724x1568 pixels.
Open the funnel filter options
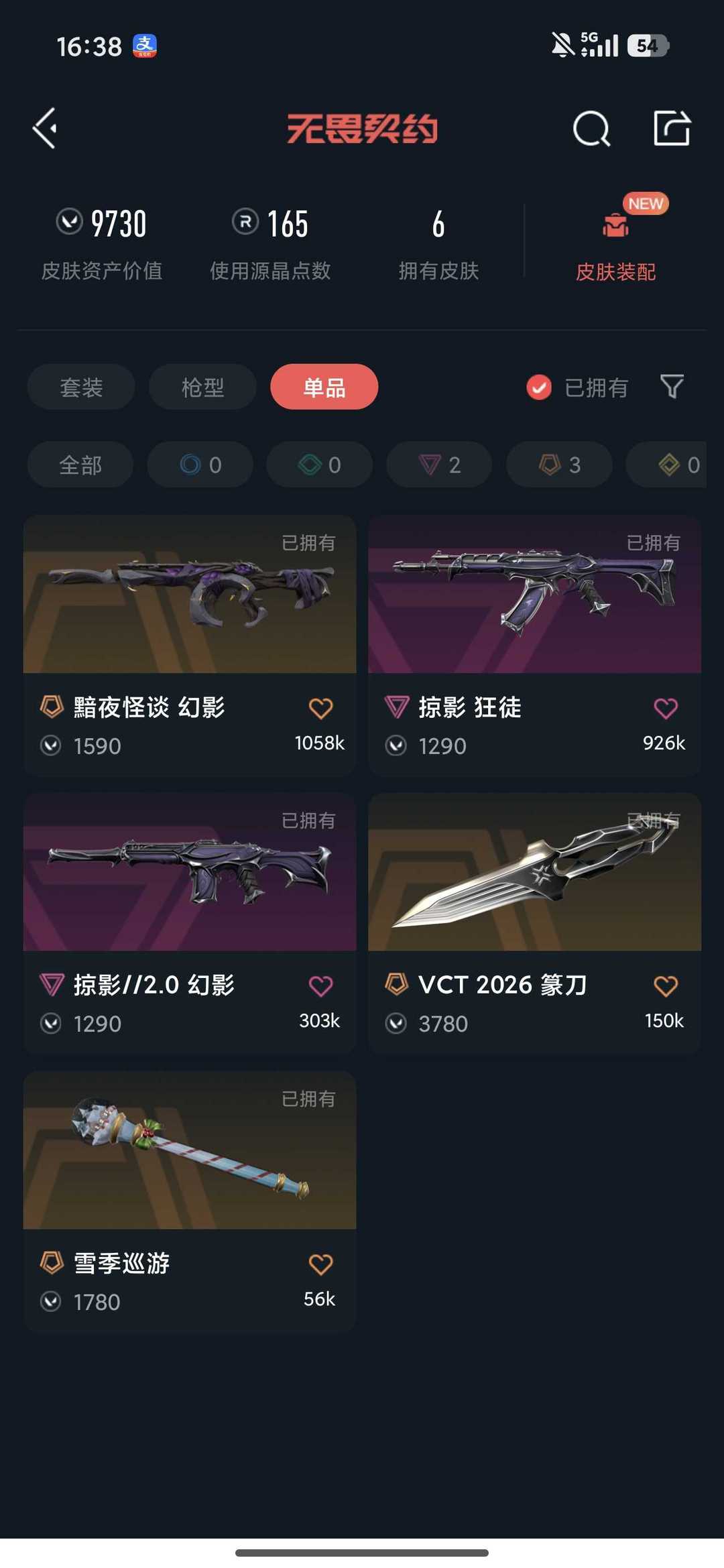pyautogui.click(x=672, y=387)
